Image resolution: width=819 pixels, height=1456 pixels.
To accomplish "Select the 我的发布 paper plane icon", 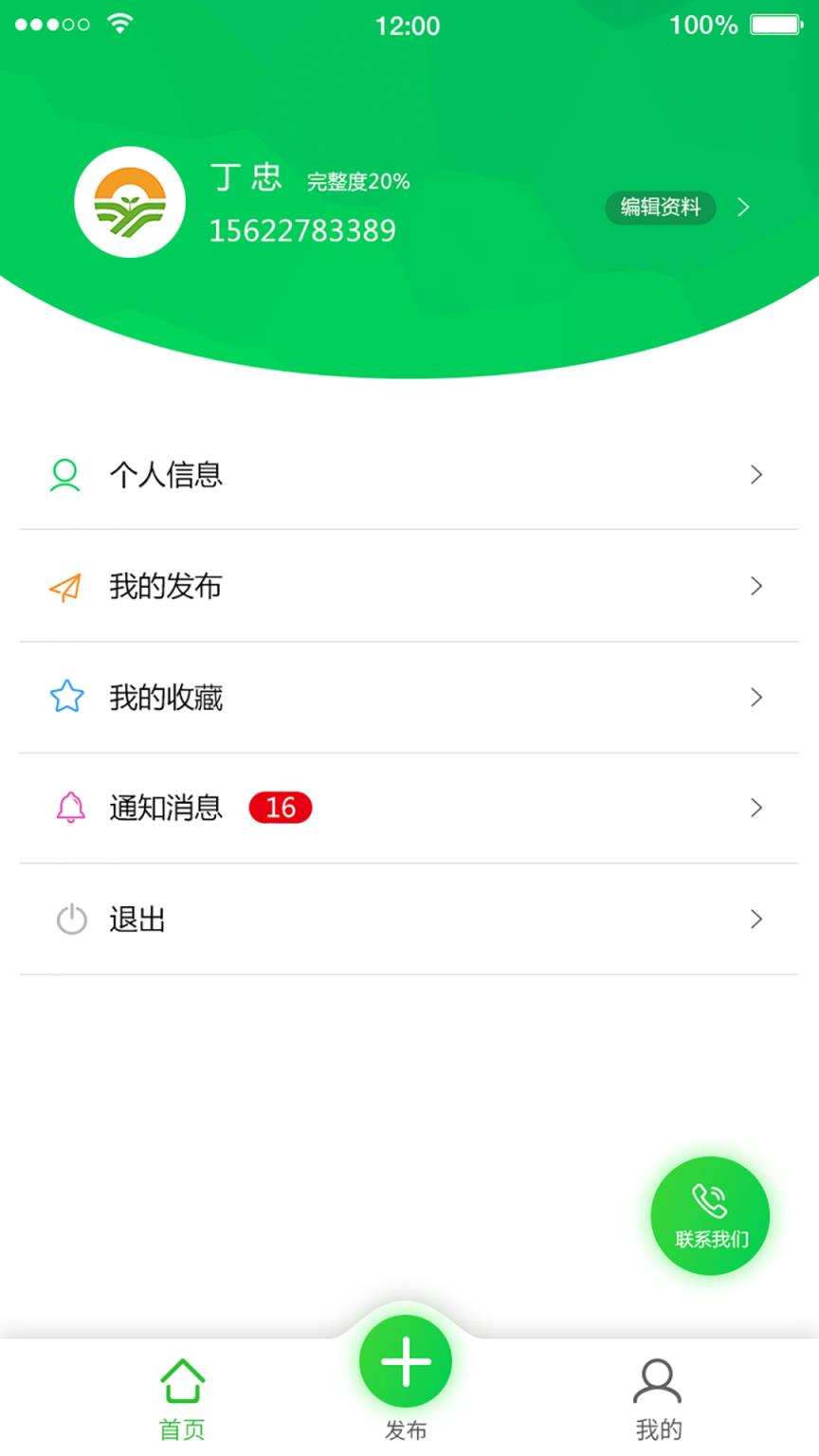I will coord(64,587).
